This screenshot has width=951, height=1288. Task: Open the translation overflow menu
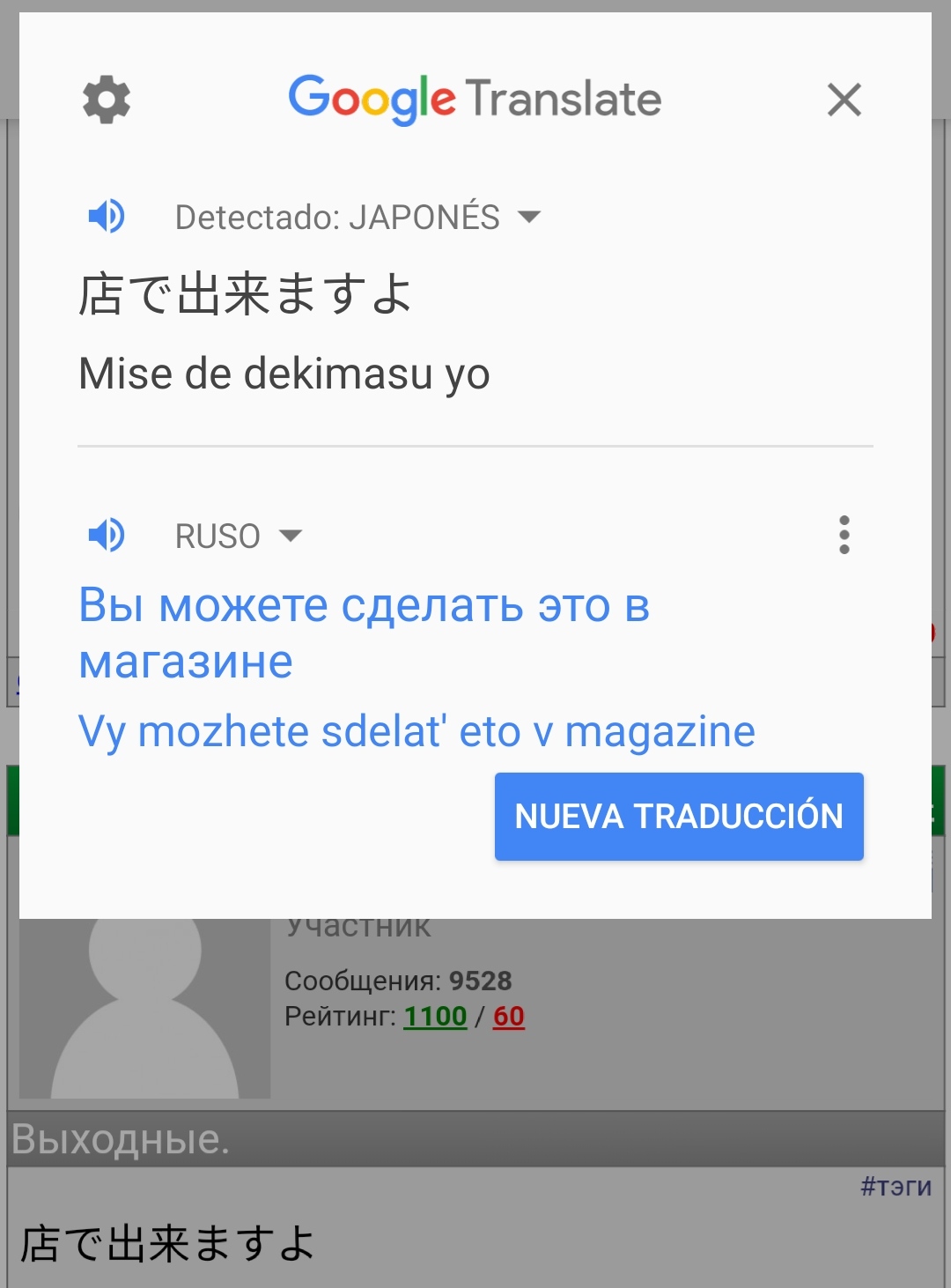point(844,535)
